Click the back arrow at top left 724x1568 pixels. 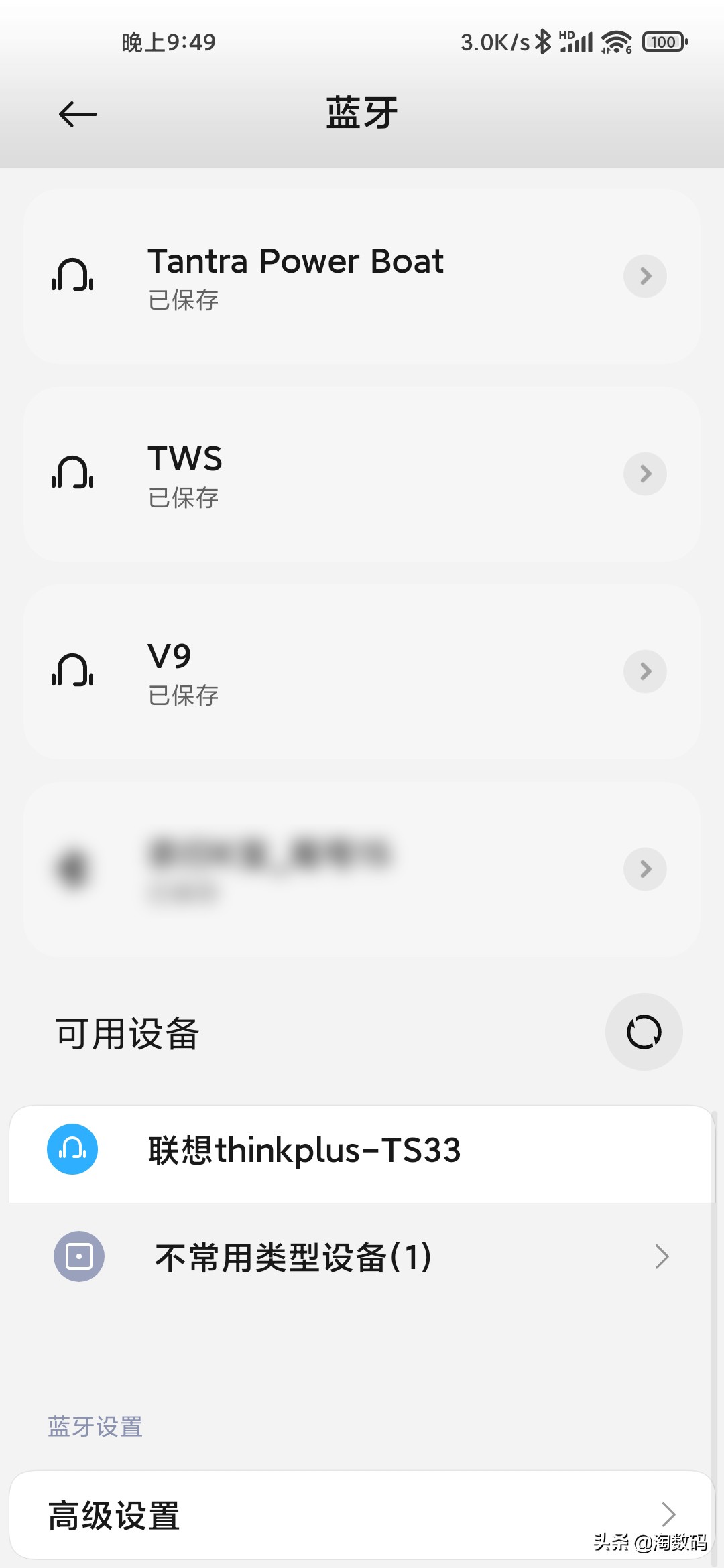tap(76, 113)
